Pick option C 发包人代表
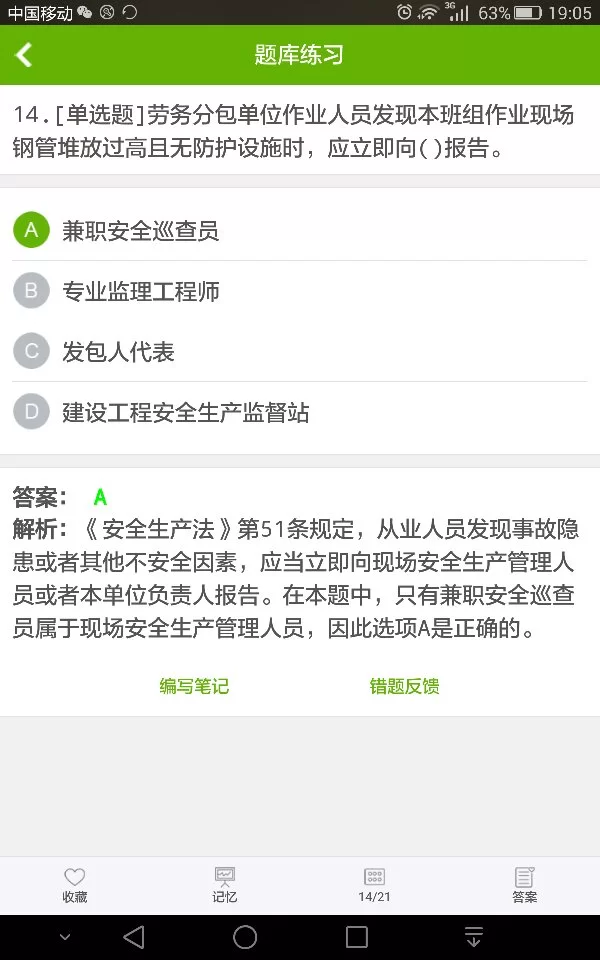Image resolution: width=600 pixels, height=960 pixels. click(x=118, y=352)
